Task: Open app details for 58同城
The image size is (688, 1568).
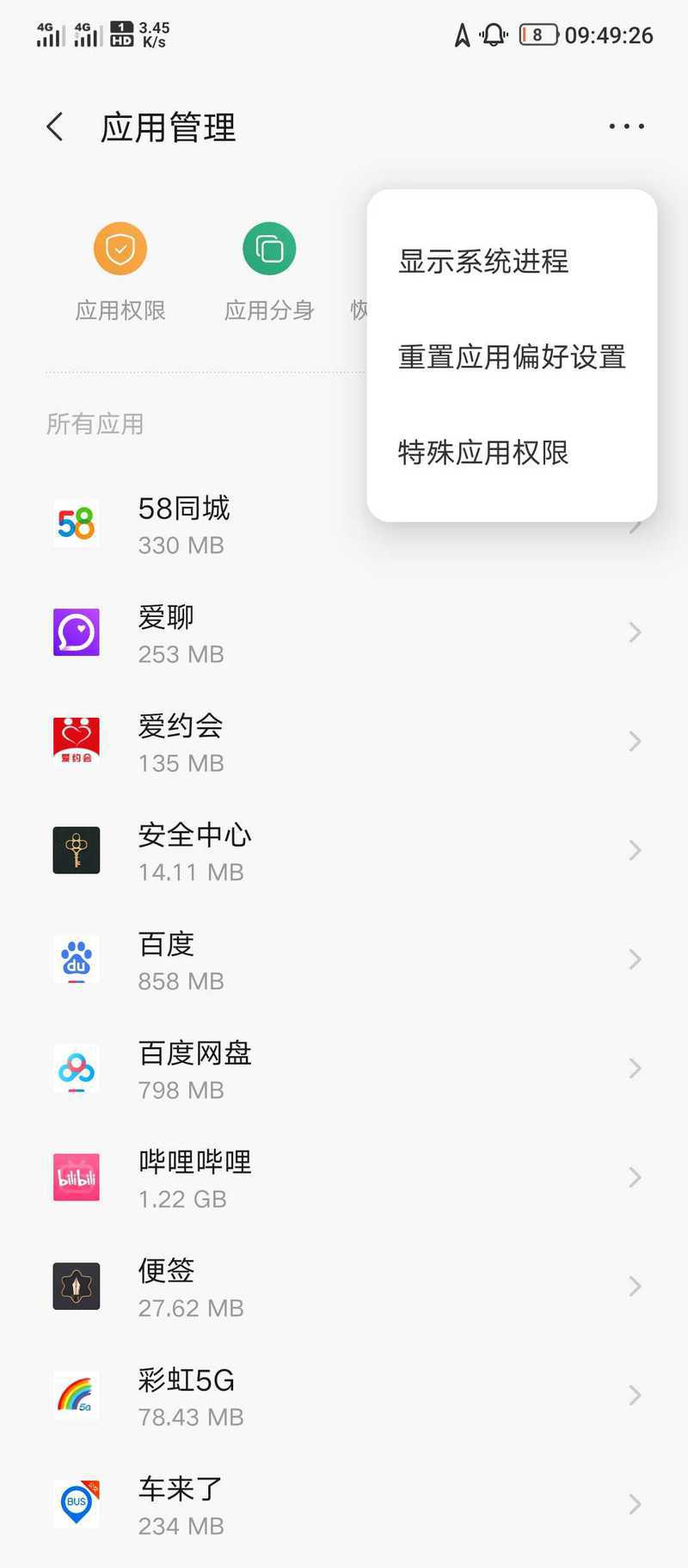Action: point(344,523)
